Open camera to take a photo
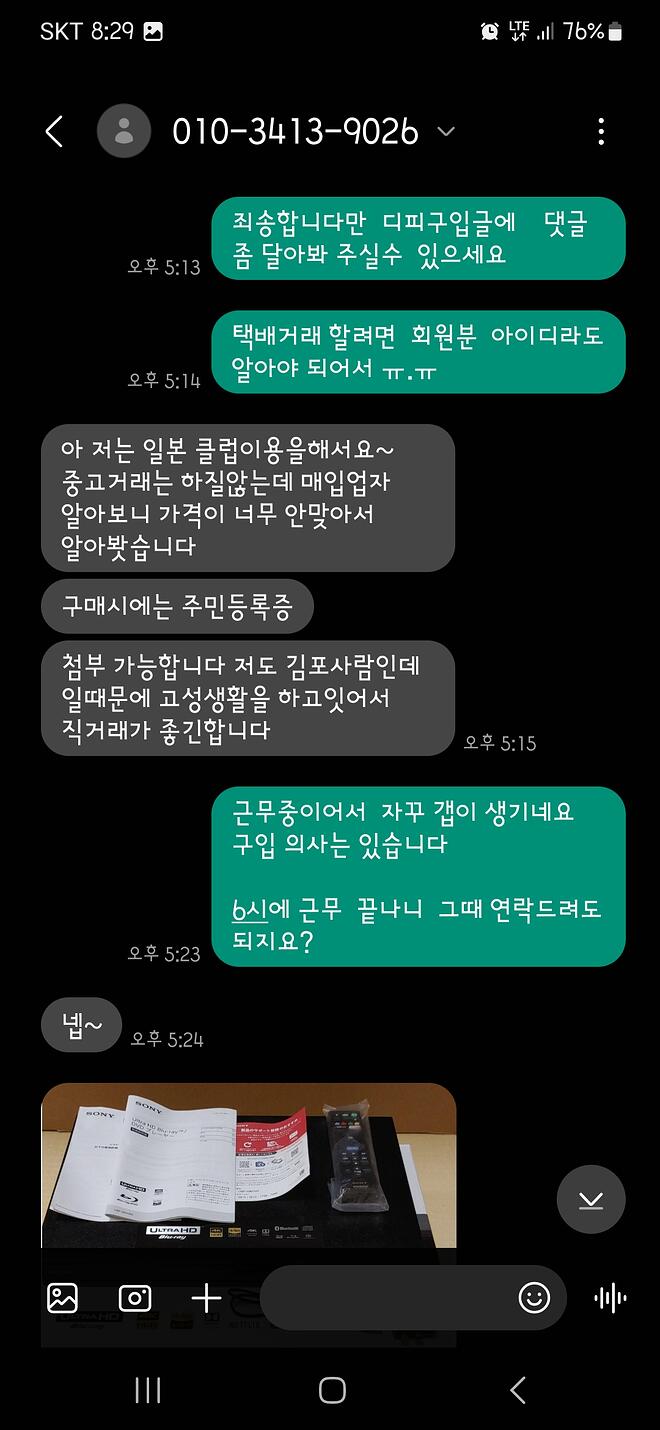The height and width of the screenshot is (1430, 660). point(135,1298)
